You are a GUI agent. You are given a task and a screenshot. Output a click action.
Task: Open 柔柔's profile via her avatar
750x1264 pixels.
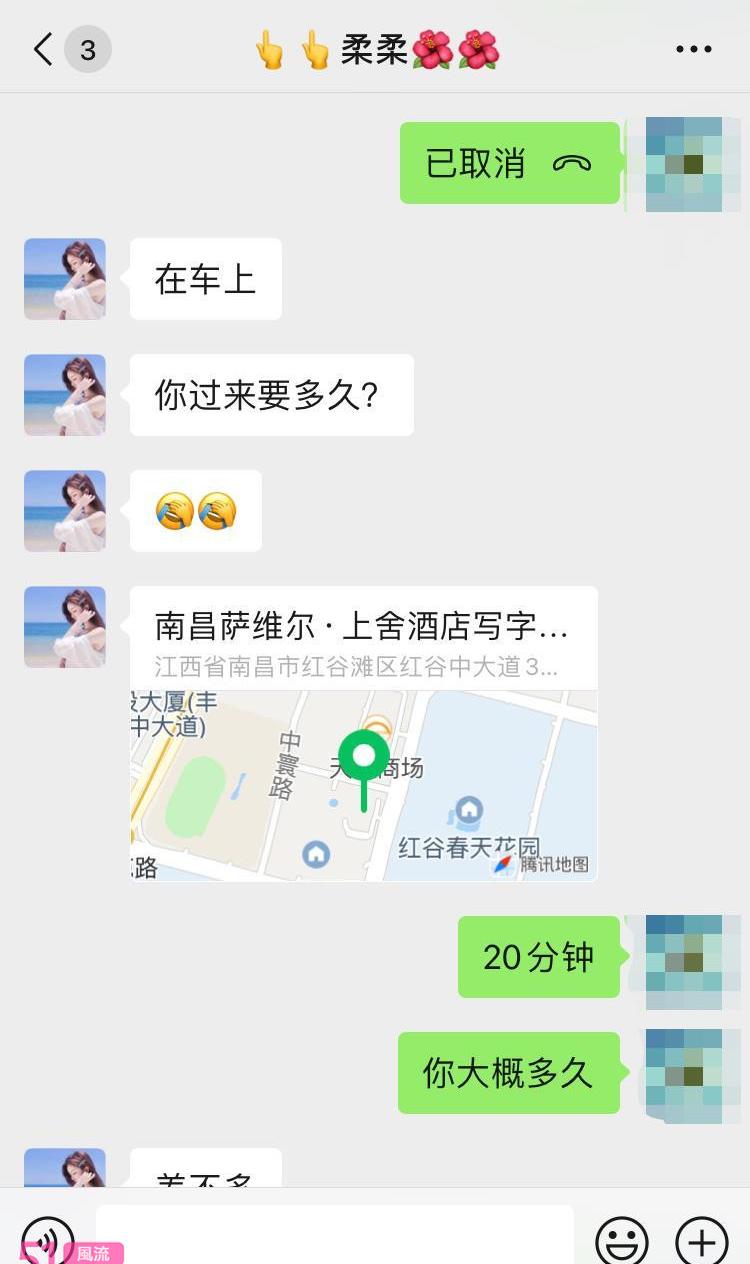(x=64, y=279)
